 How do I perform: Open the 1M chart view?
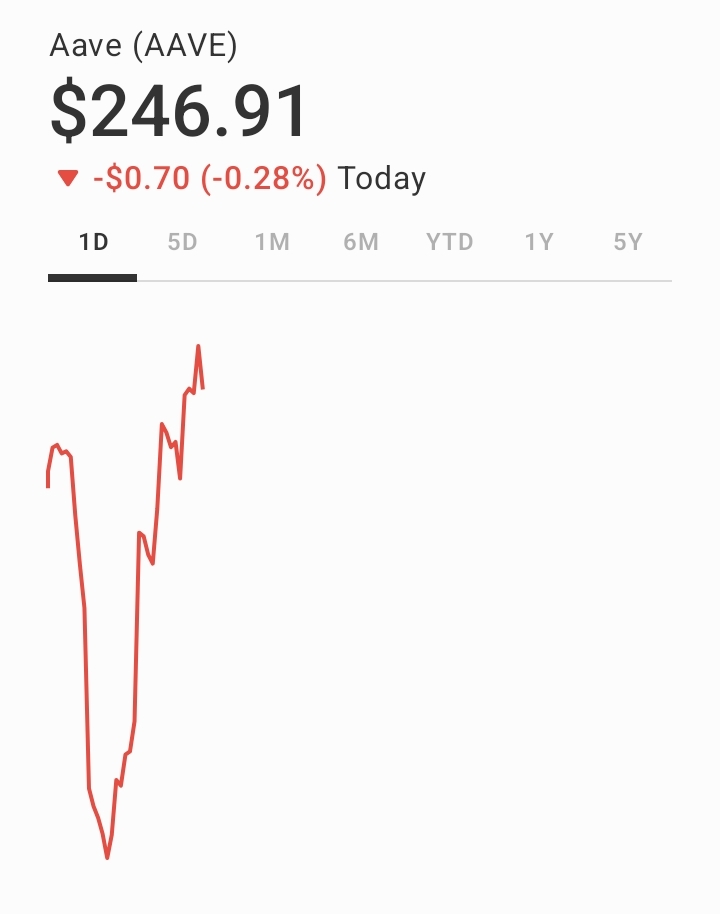point(271,242)
